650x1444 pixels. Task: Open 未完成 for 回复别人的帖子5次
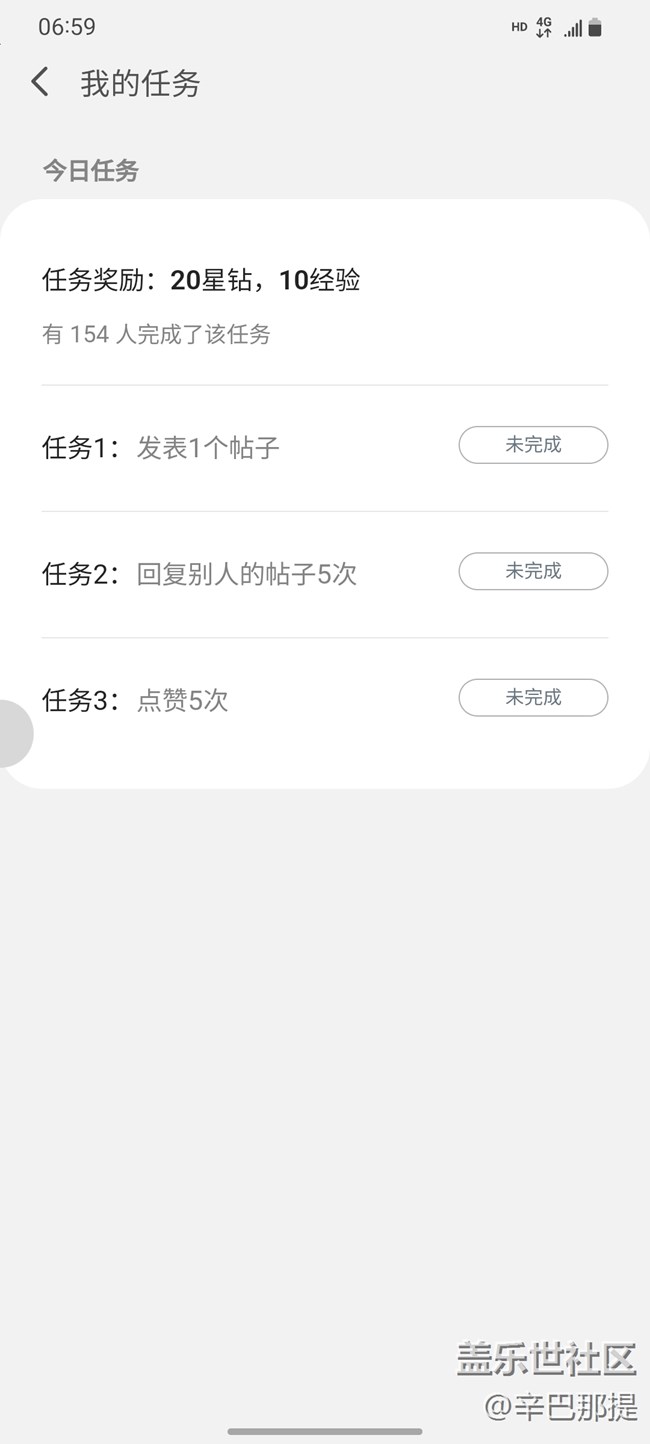[533, 571]
